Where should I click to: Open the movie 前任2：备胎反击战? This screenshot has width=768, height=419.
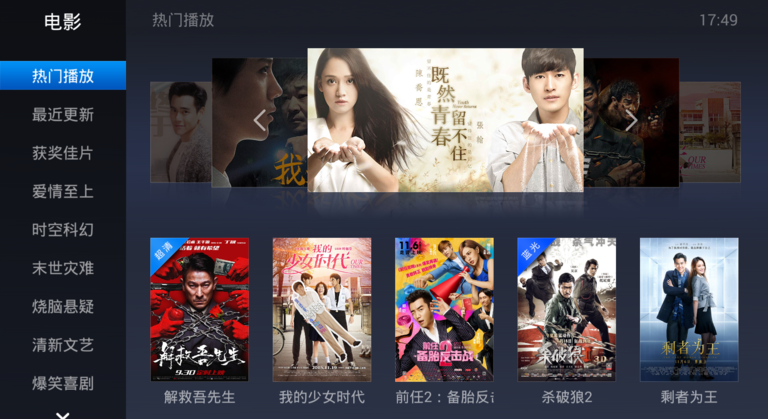(x=444, y=309)
